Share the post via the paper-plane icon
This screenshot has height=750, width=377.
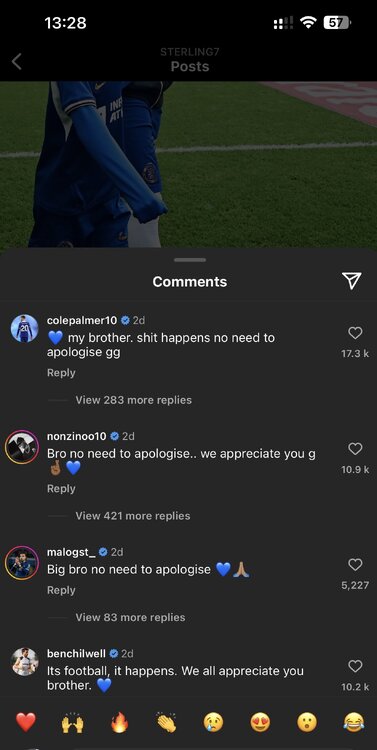352,281
